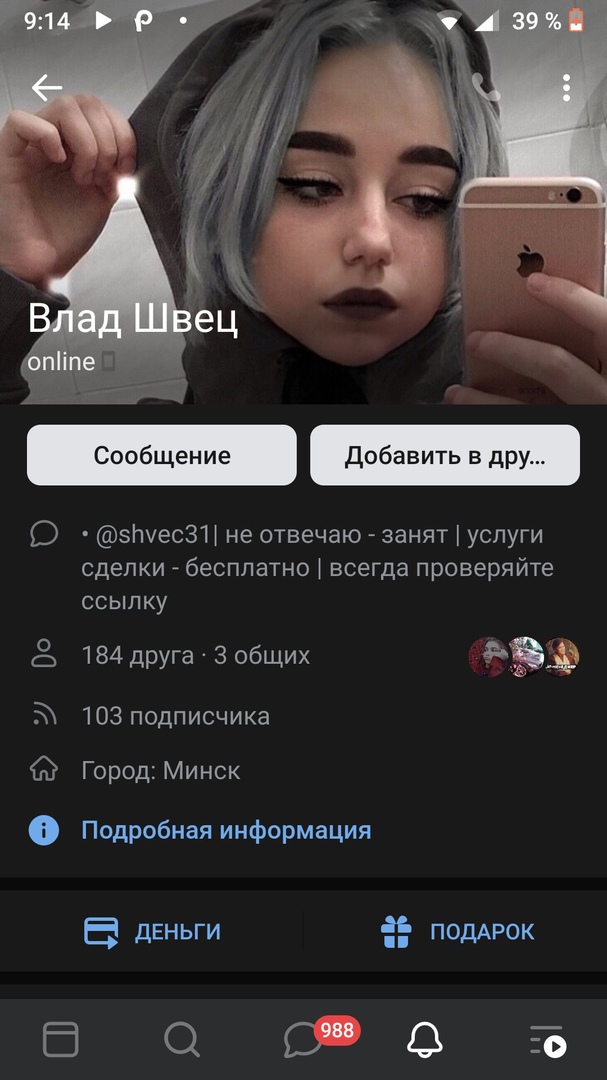Open messages tab with 988 badge
This screenshot has width=607, height=1080.
point(304,1040)
